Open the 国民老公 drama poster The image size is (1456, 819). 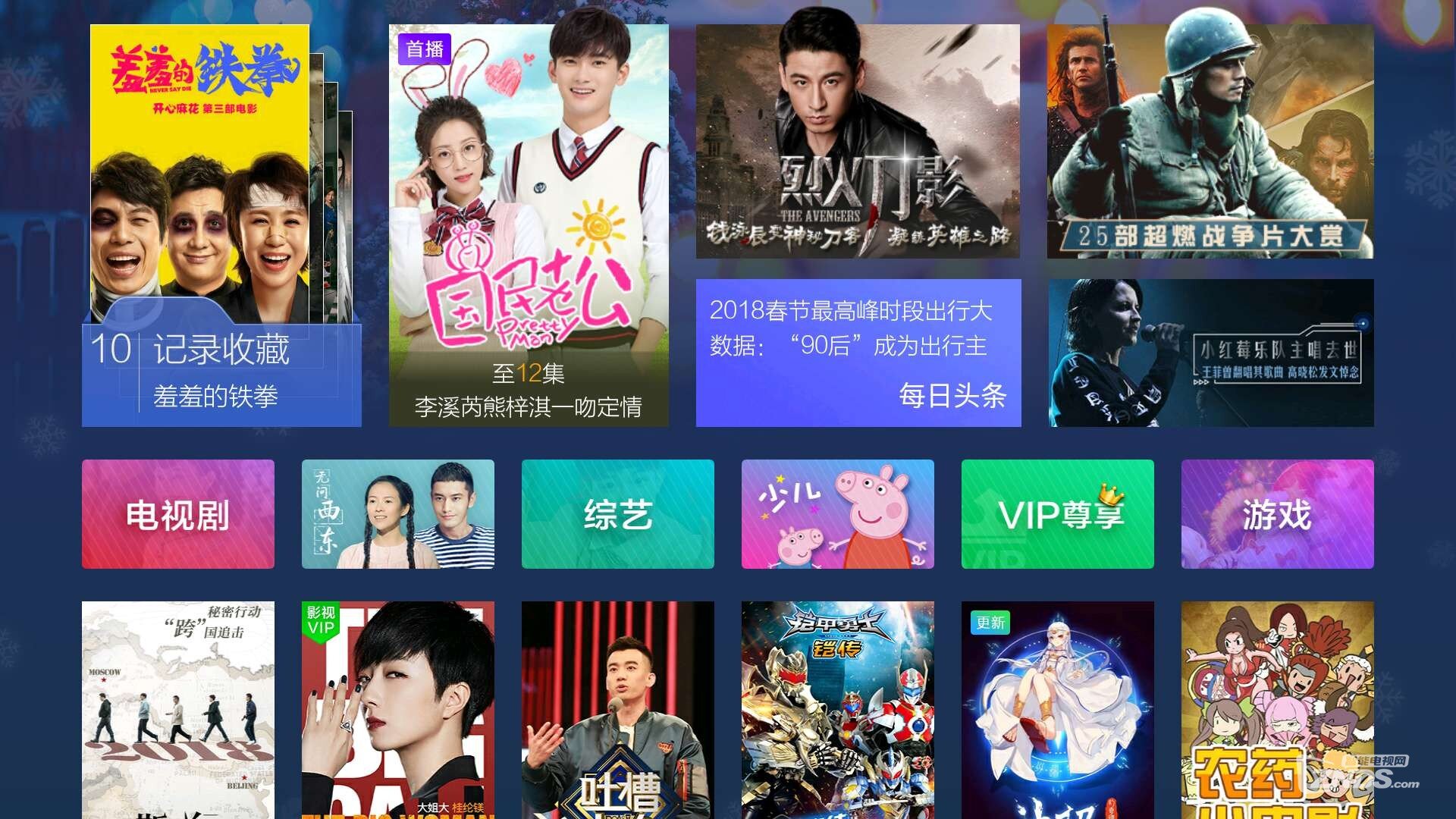(529, 224)
